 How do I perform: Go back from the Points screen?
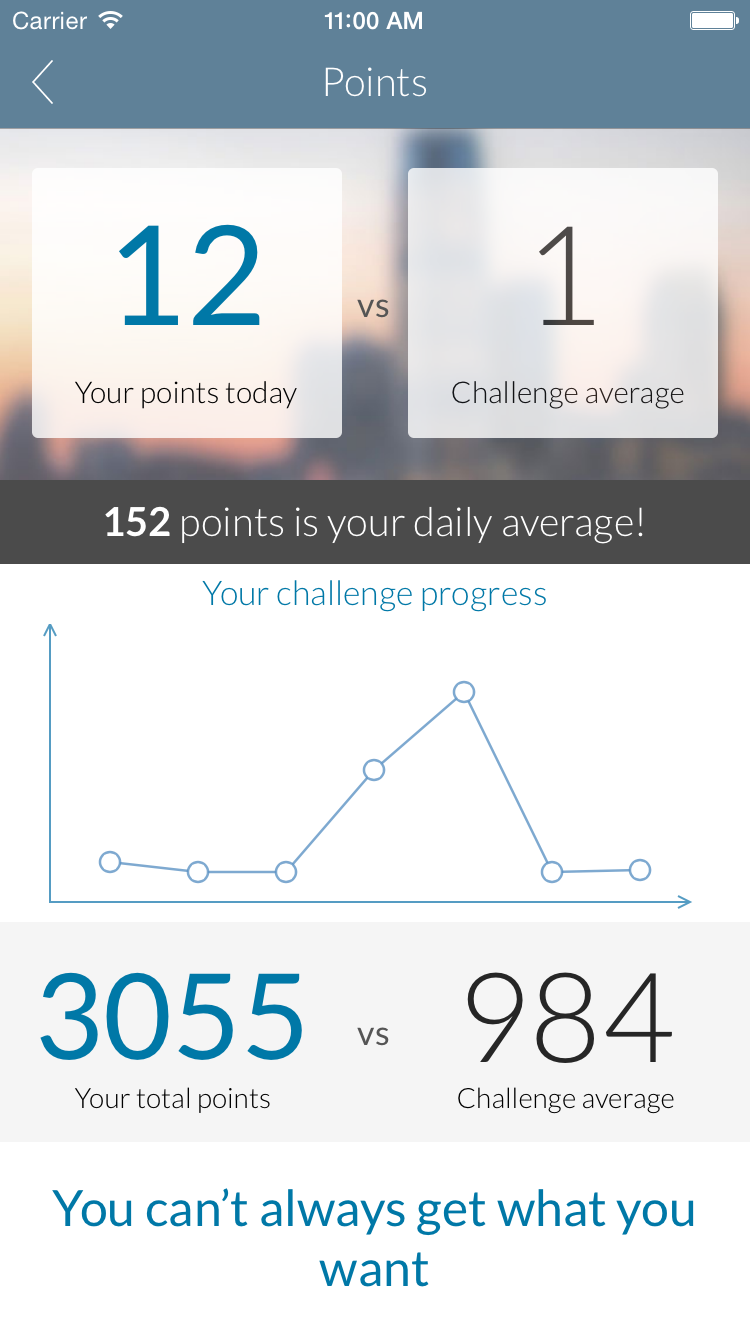click(42, 82)
